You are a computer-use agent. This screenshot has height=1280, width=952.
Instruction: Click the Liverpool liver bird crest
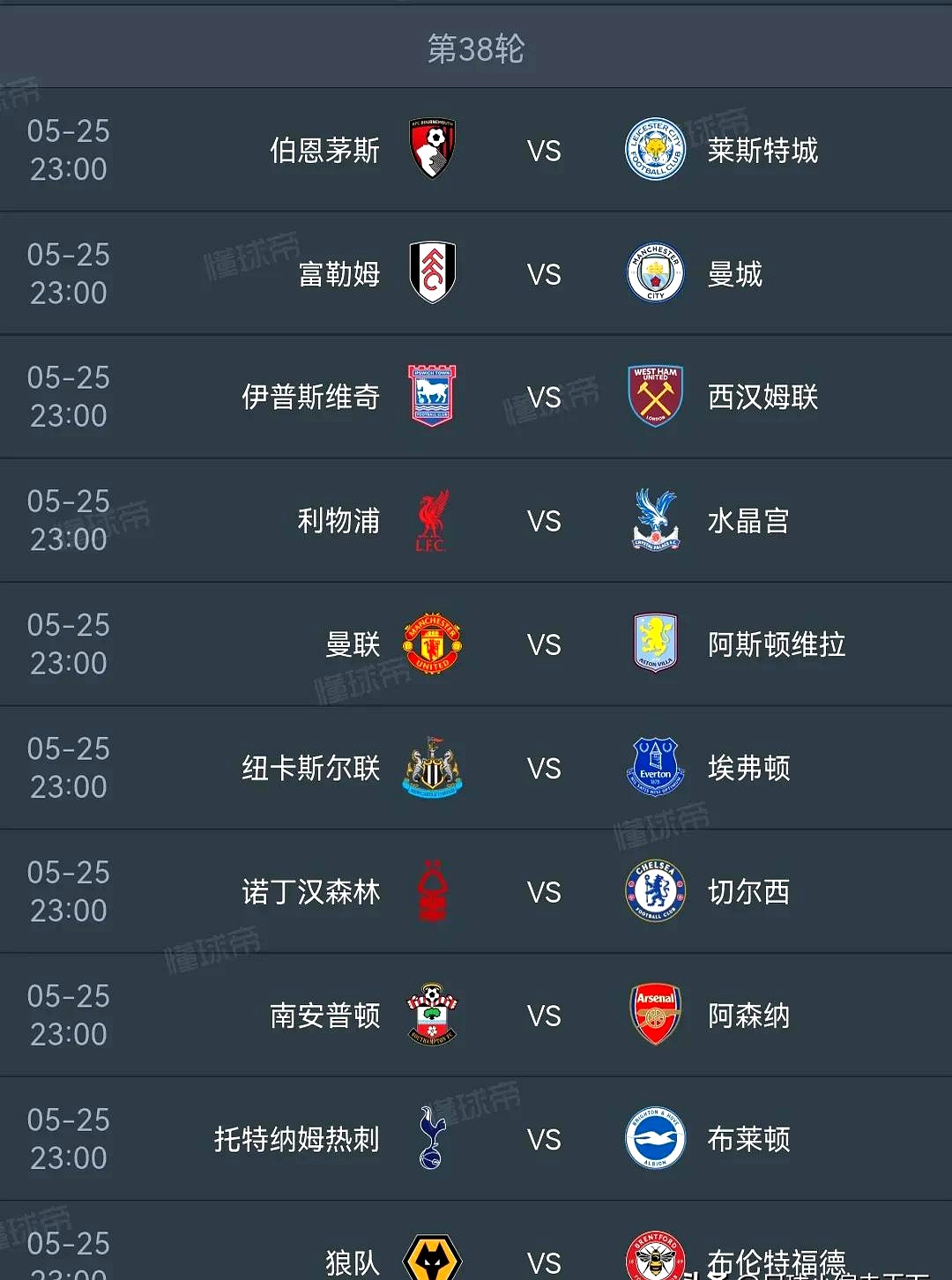click(x=432, y=520)
